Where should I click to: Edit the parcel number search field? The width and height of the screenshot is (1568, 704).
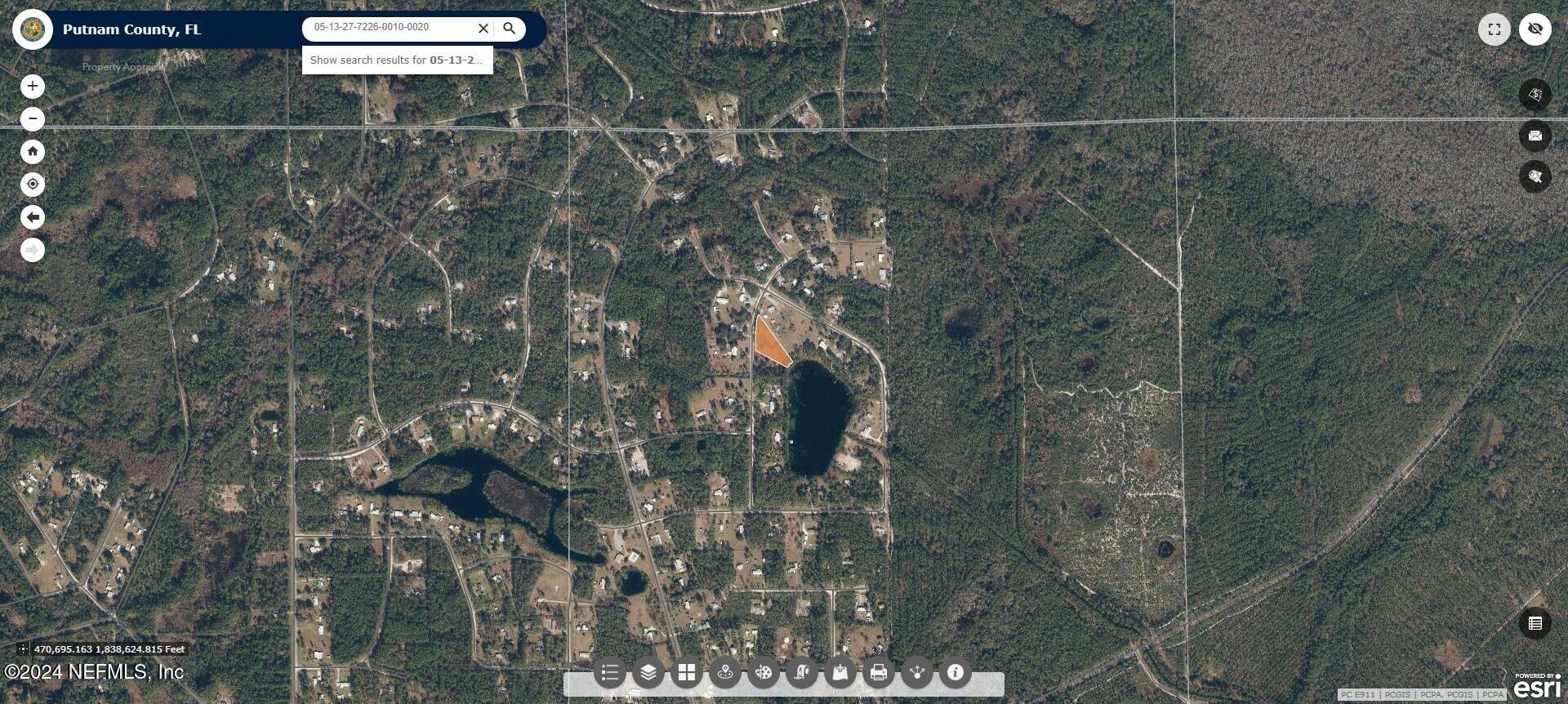click(388, 28)
